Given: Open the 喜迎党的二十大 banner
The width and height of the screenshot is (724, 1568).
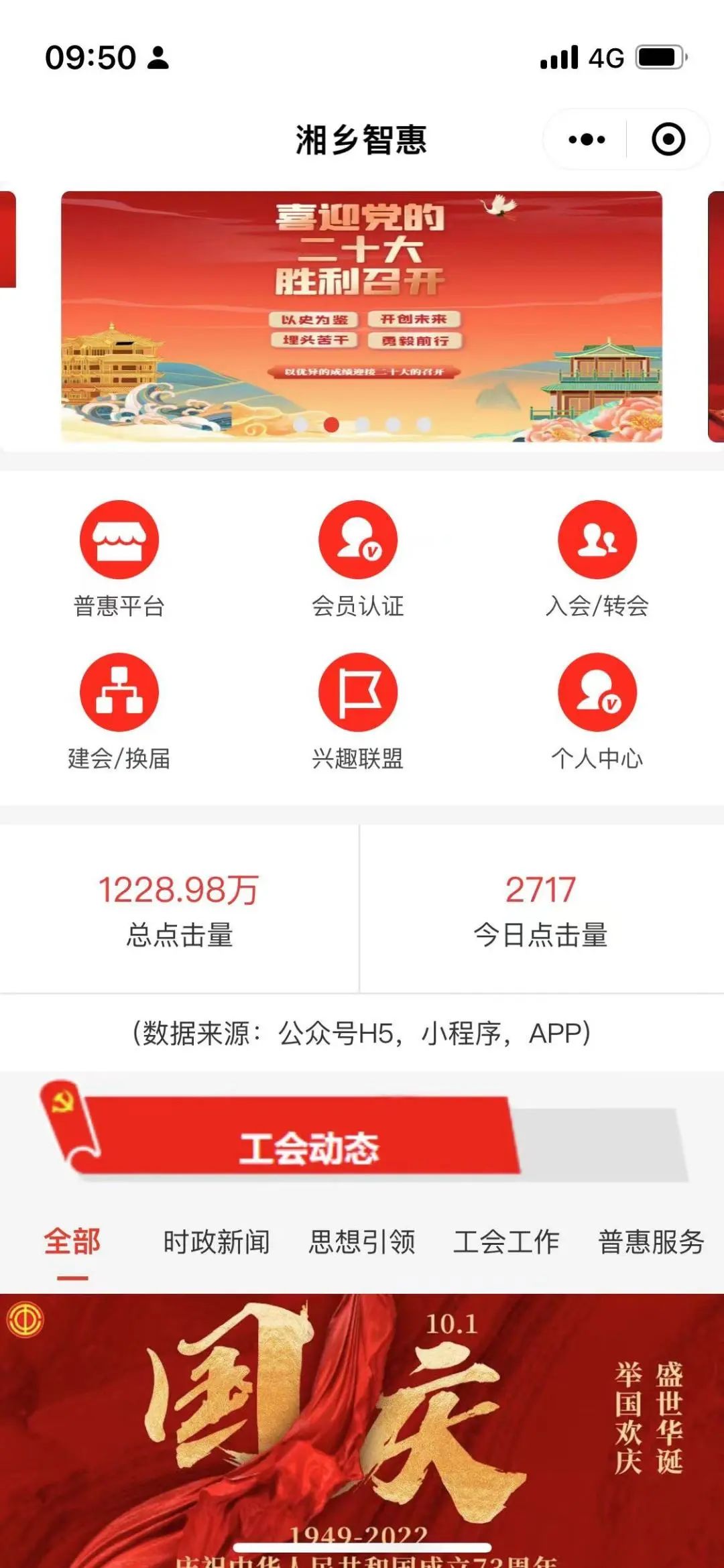Looking at the screenshot, I should (361, 316).
